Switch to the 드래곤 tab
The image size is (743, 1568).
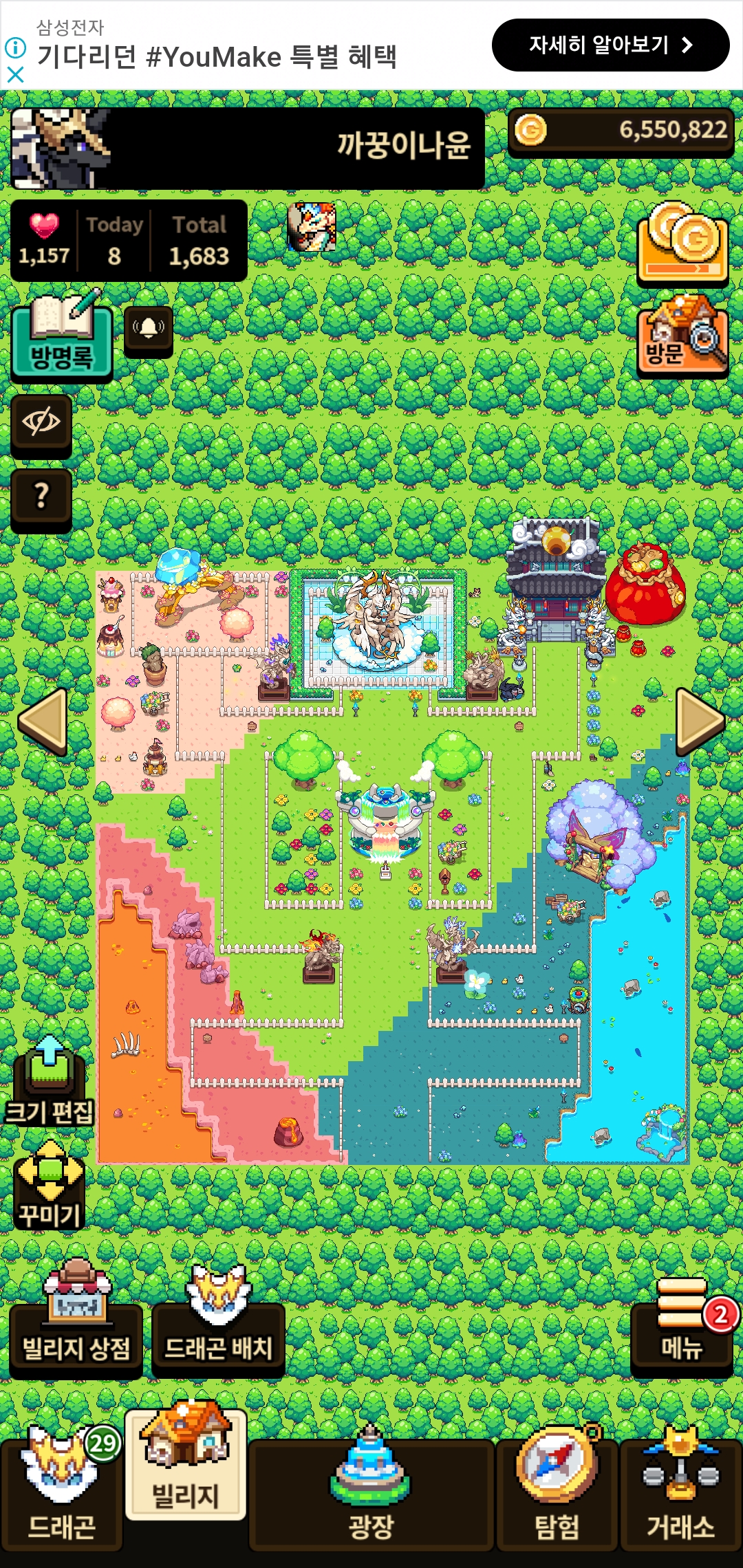pos(61,1492)
